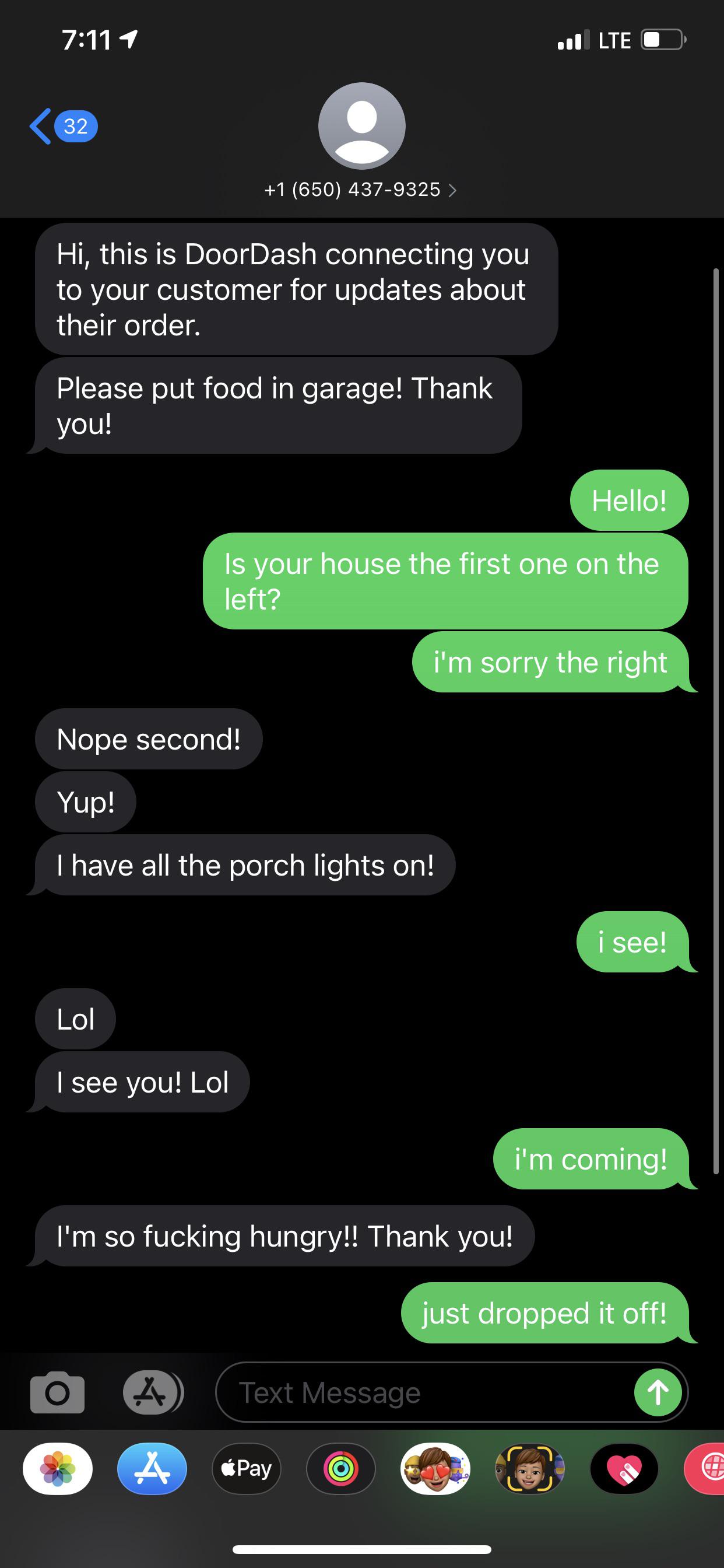Open the Memoji face camera app
Screen dimensions: 724x1568
click(530, 1469)
